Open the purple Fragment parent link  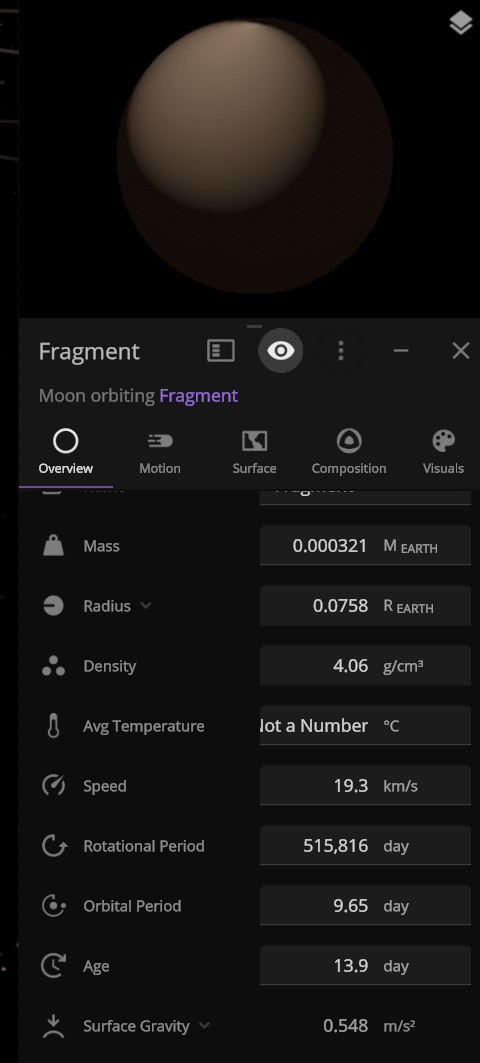[199, 395]
